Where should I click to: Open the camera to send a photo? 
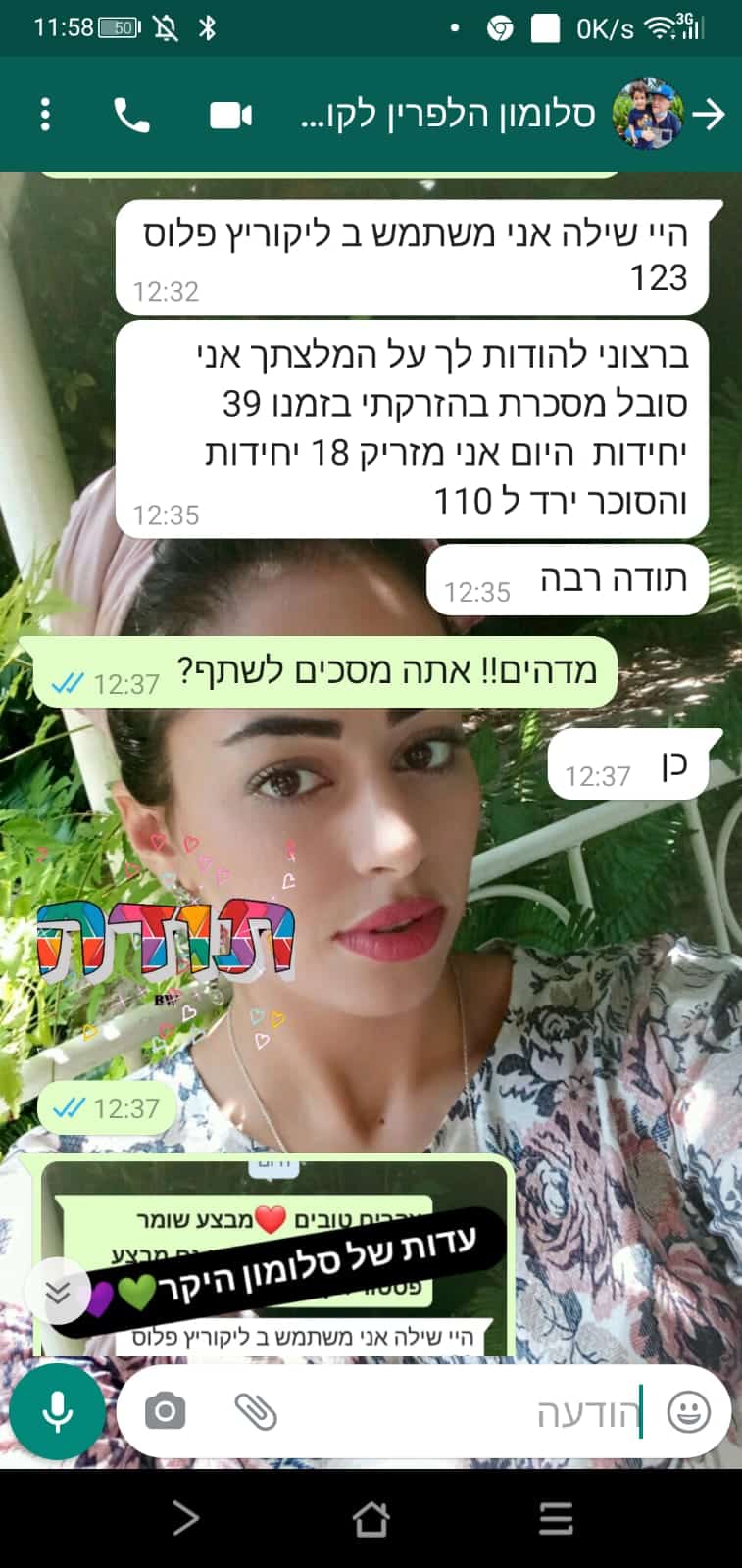(165, 1412)
